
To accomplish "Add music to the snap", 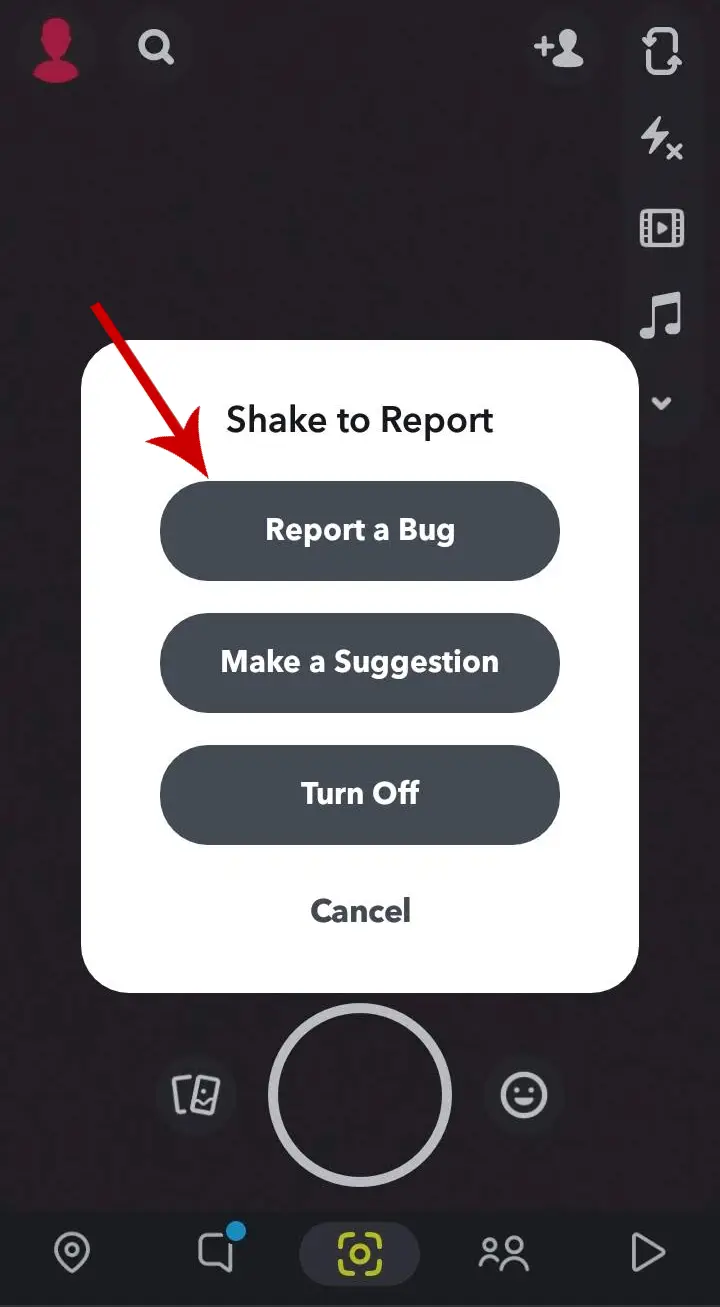I will click(661, 316).
